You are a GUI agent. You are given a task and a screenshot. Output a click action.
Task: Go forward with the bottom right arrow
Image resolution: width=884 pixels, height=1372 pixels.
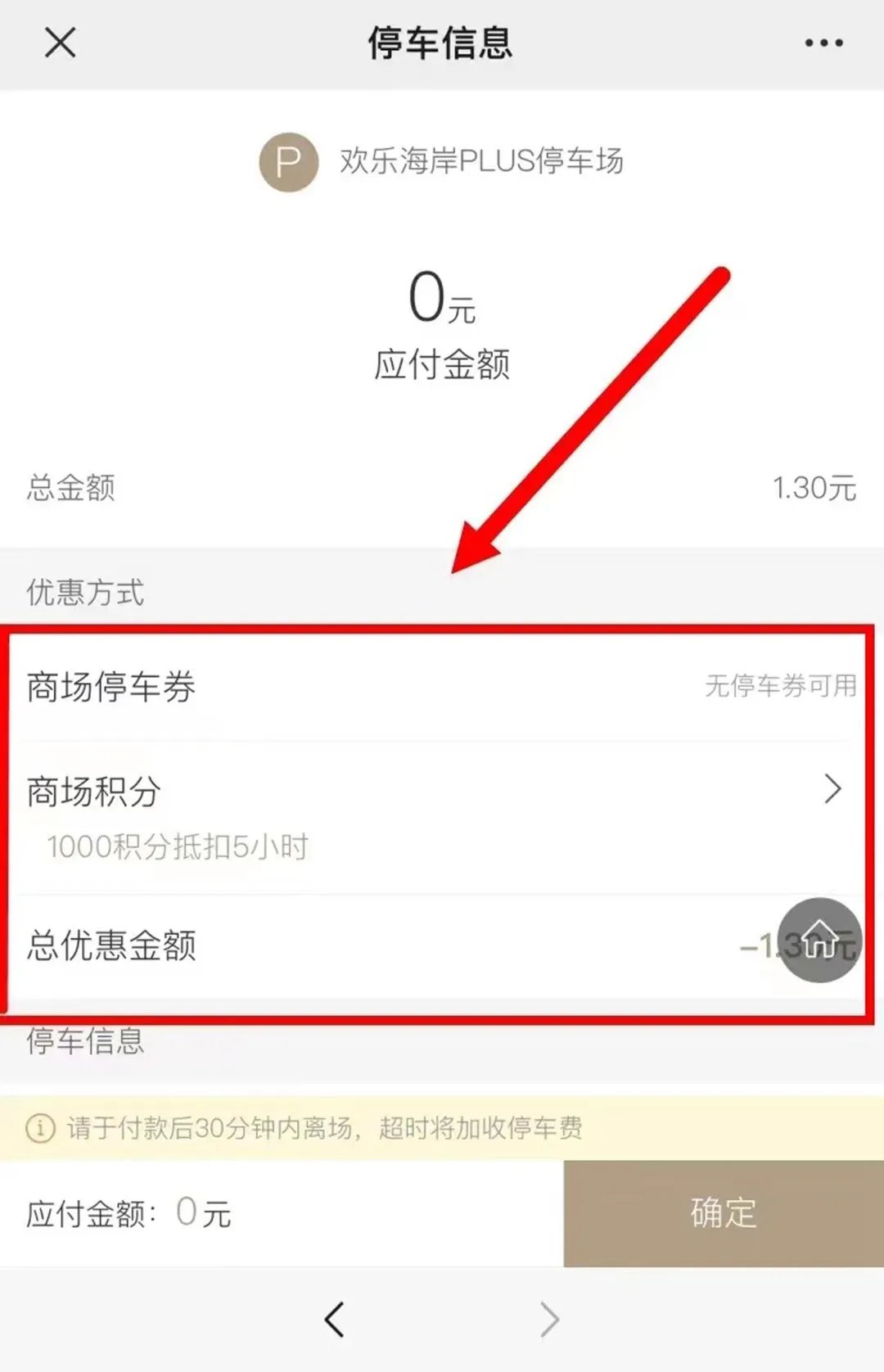549,1319
